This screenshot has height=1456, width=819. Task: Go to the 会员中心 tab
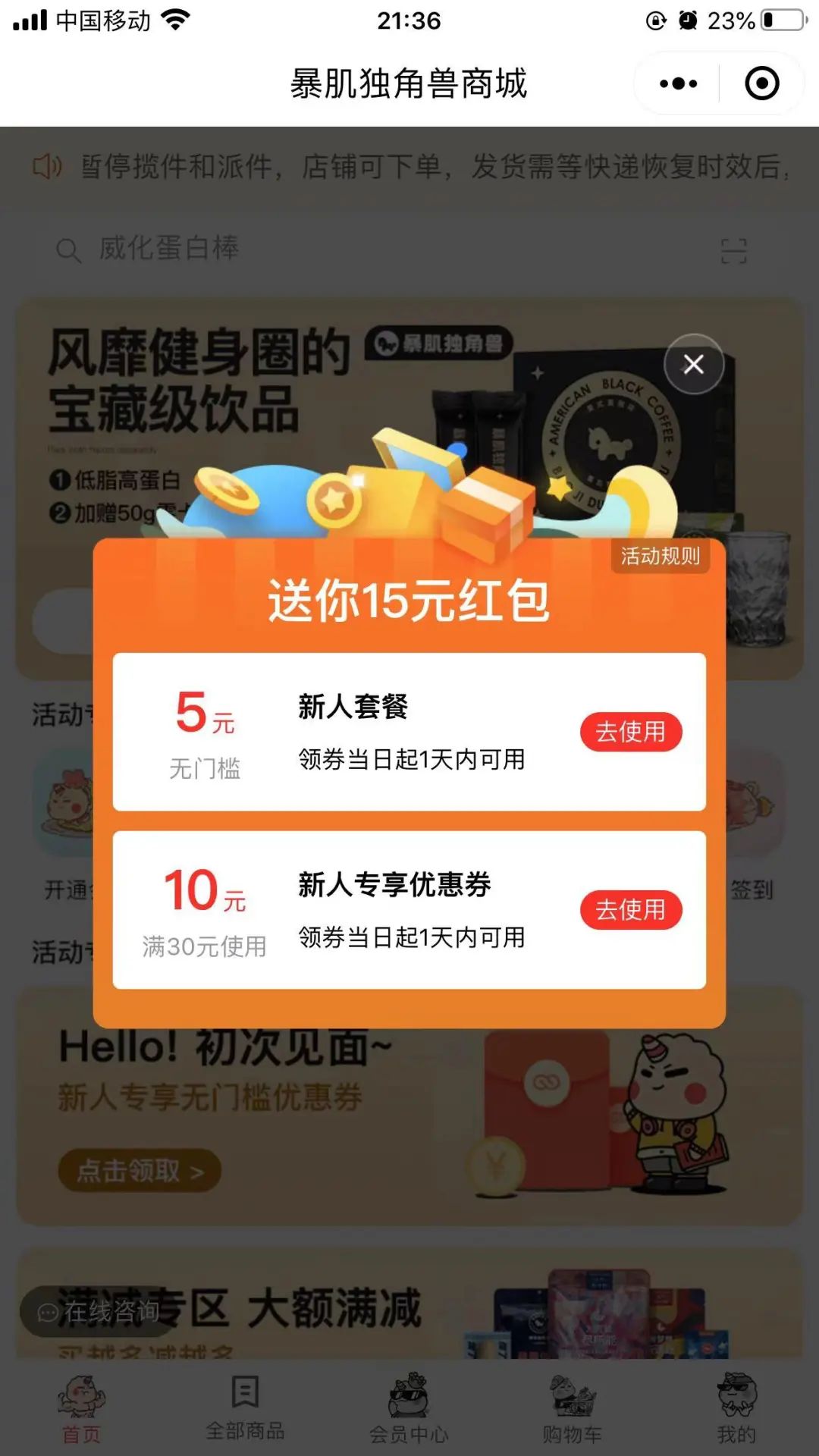[409, 1410]
